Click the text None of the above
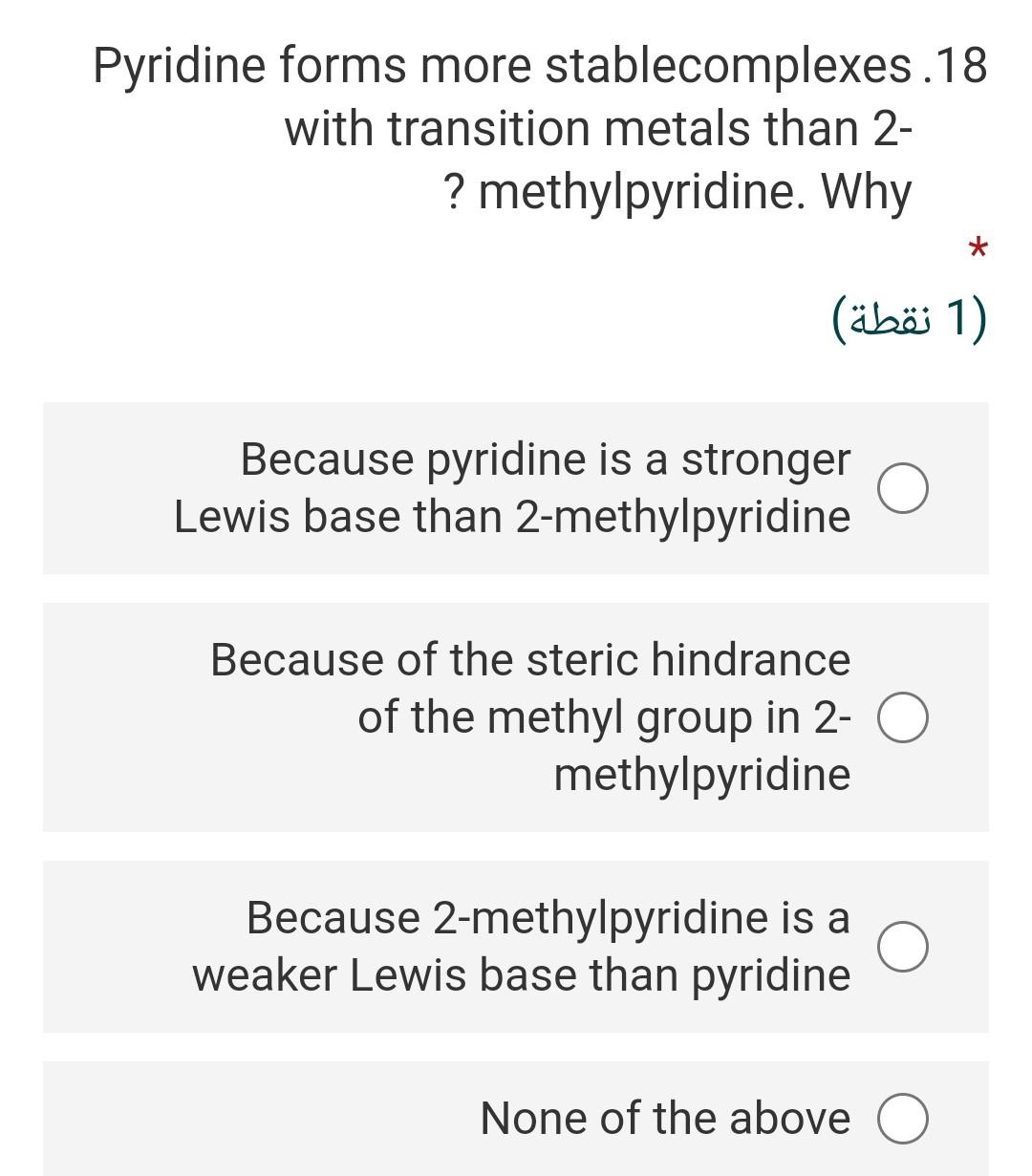 point(666,1116)
